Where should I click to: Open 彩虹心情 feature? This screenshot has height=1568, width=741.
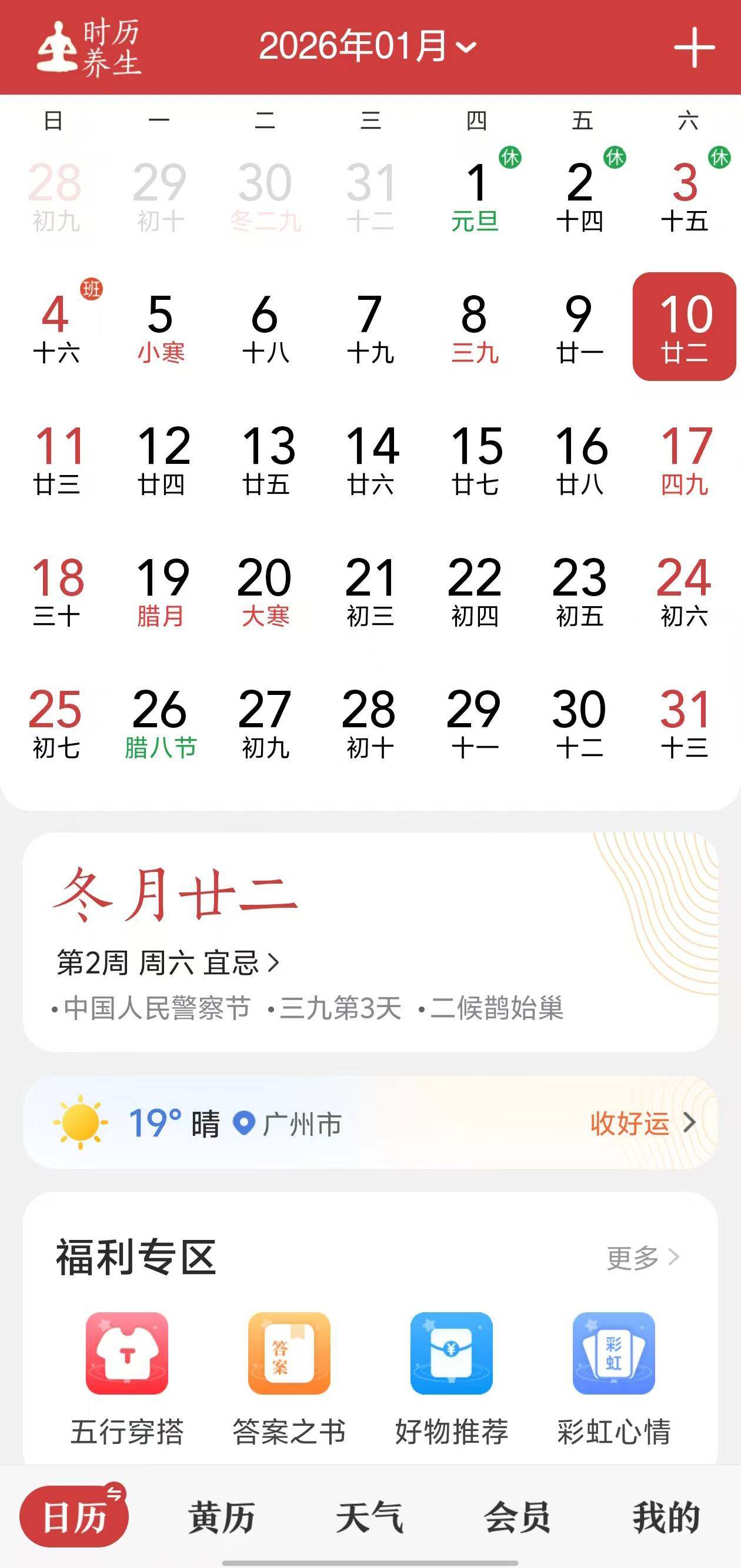pos(614,1377)
